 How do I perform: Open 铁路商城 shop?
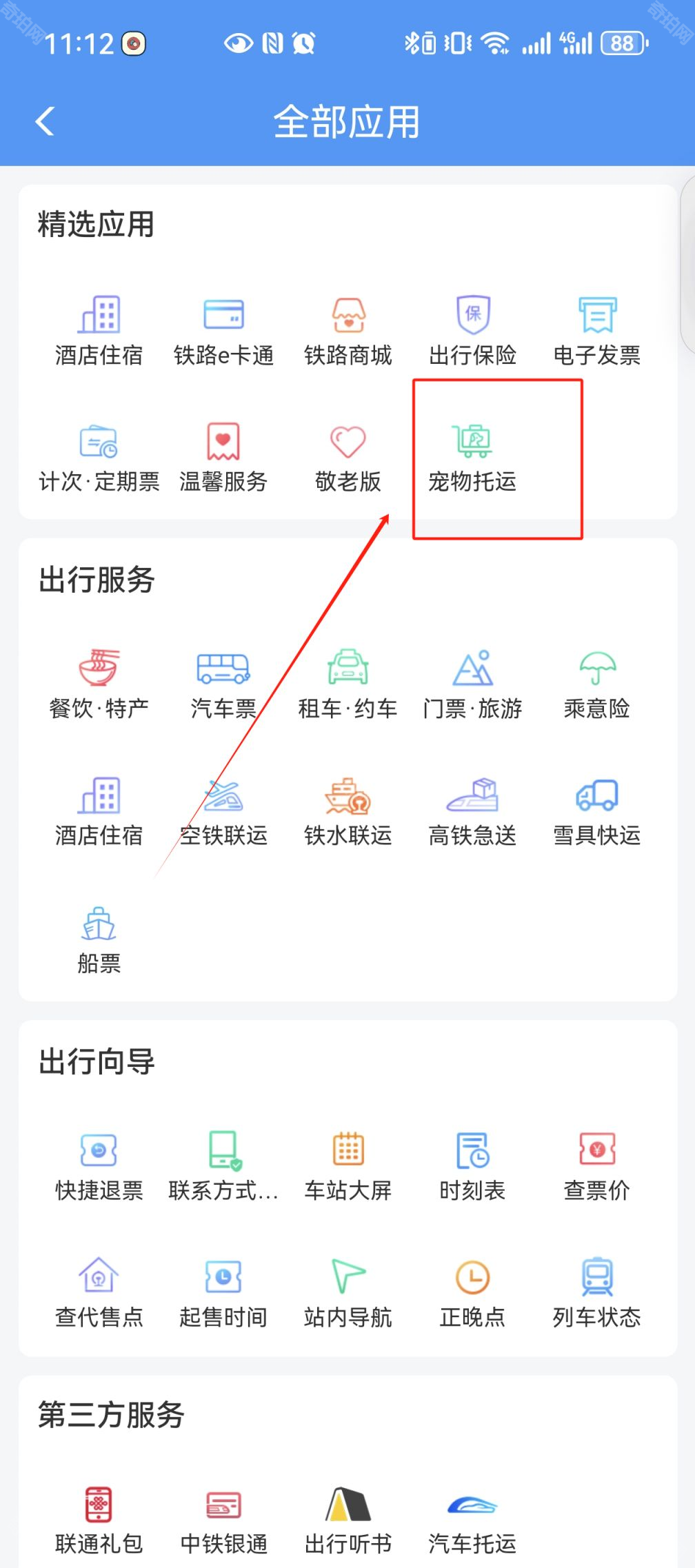click(348, 330)
